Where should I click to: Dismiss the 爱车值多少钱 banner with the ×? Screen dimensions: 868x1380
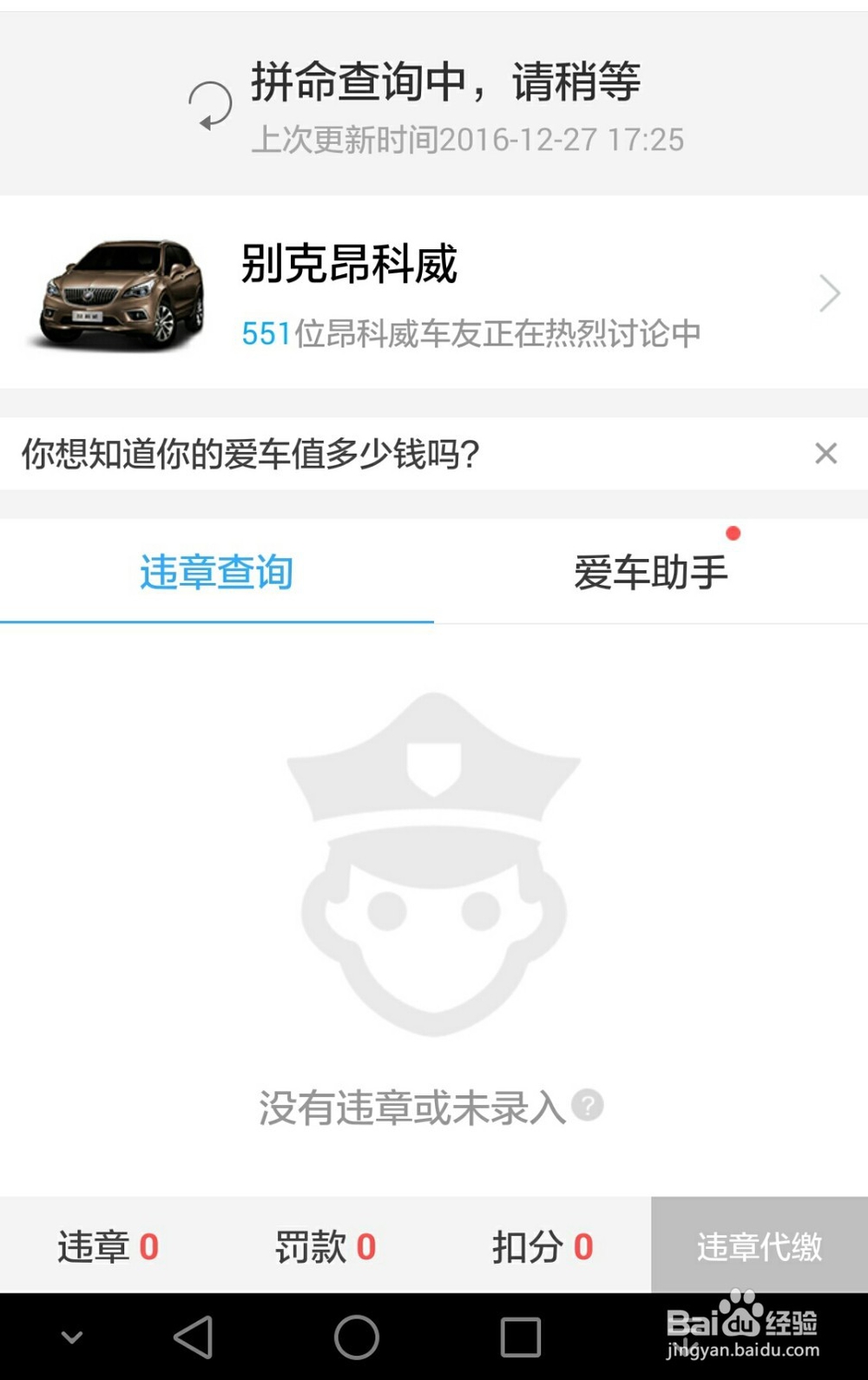pyautogui.click(x=825, y=453)
